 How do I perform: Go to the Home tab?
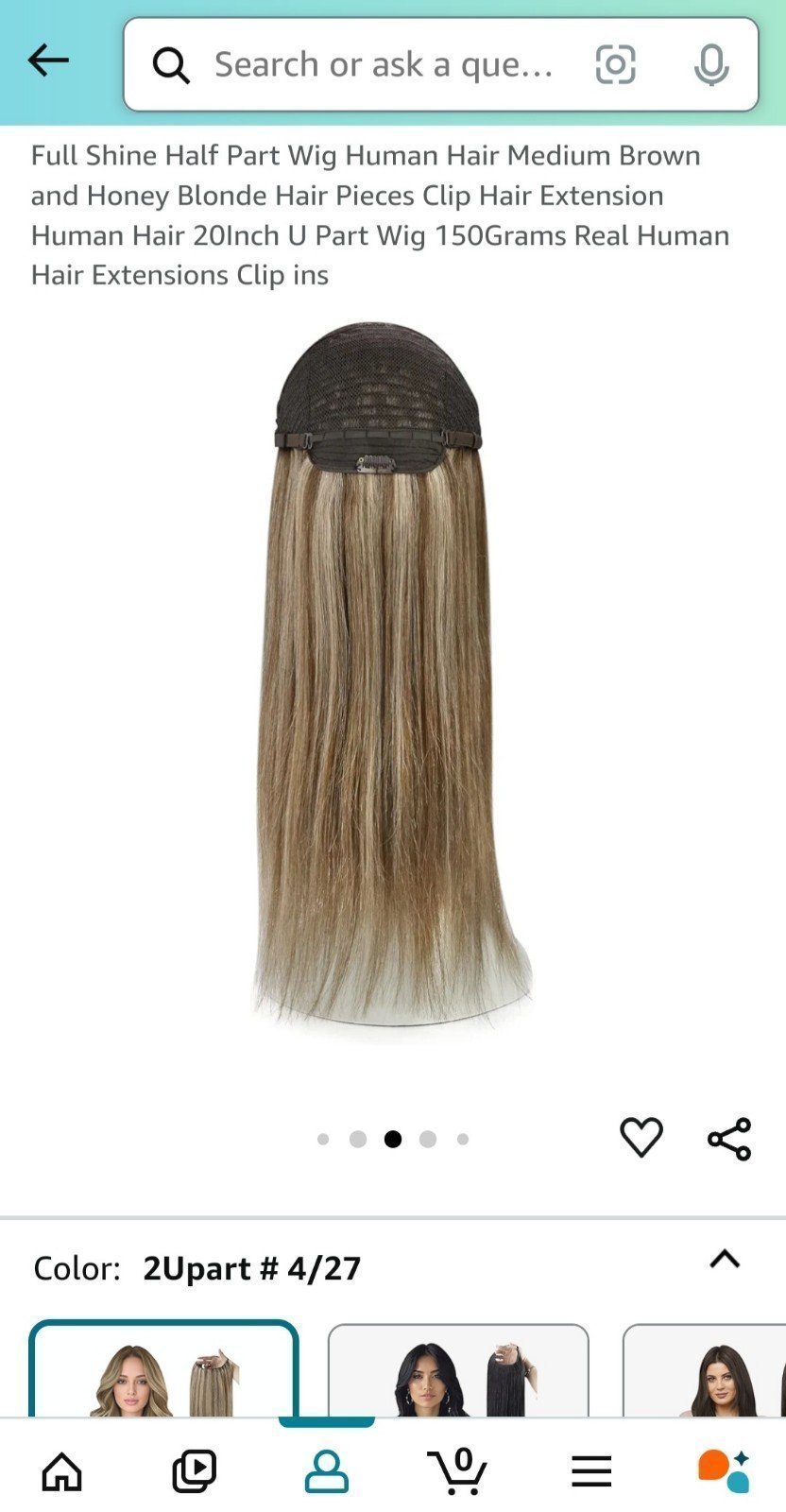(x=62, y=1470)
